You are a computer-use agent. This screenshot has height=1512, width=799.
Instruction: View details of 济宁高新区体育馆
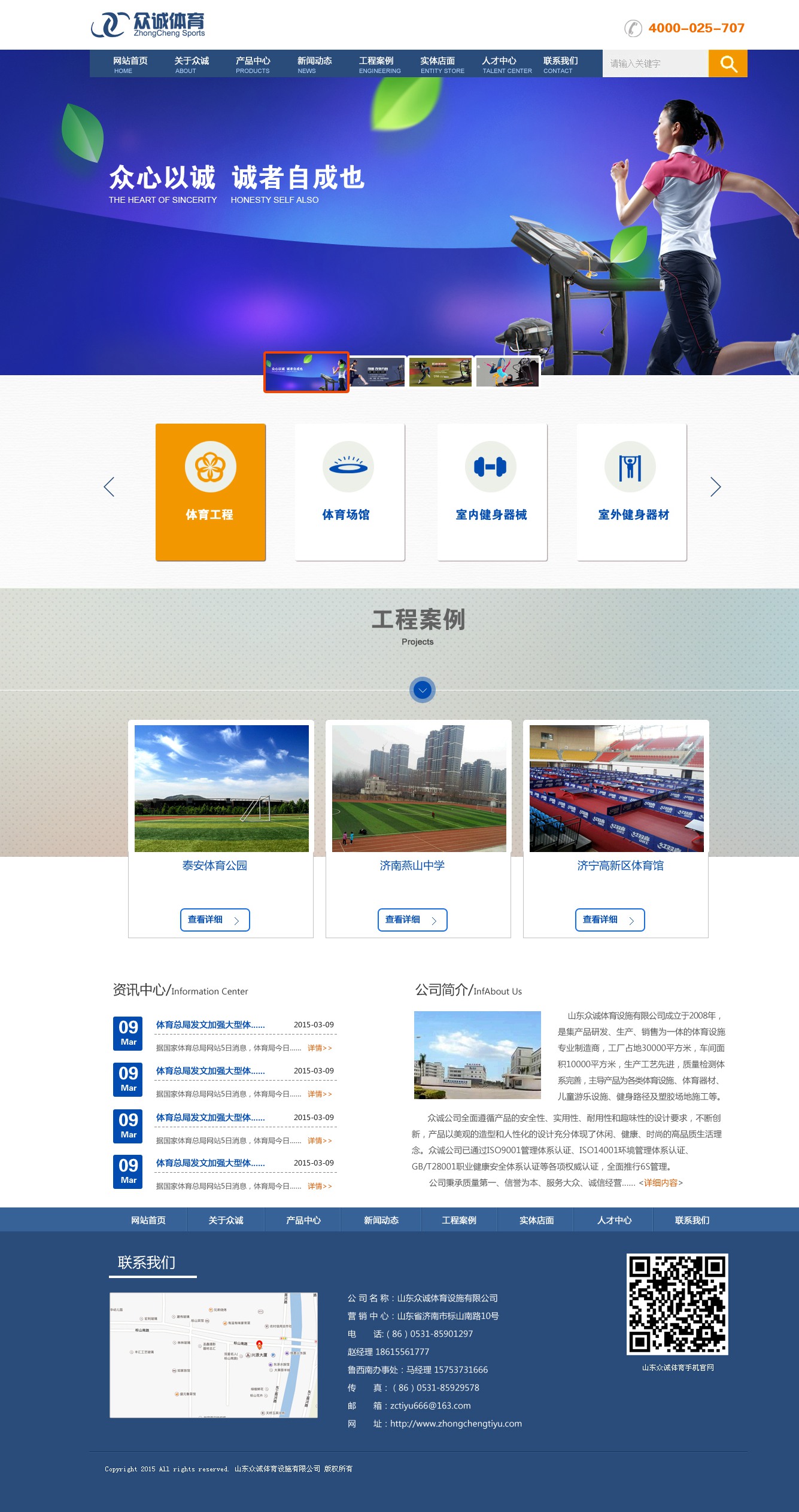coord(610,920)
